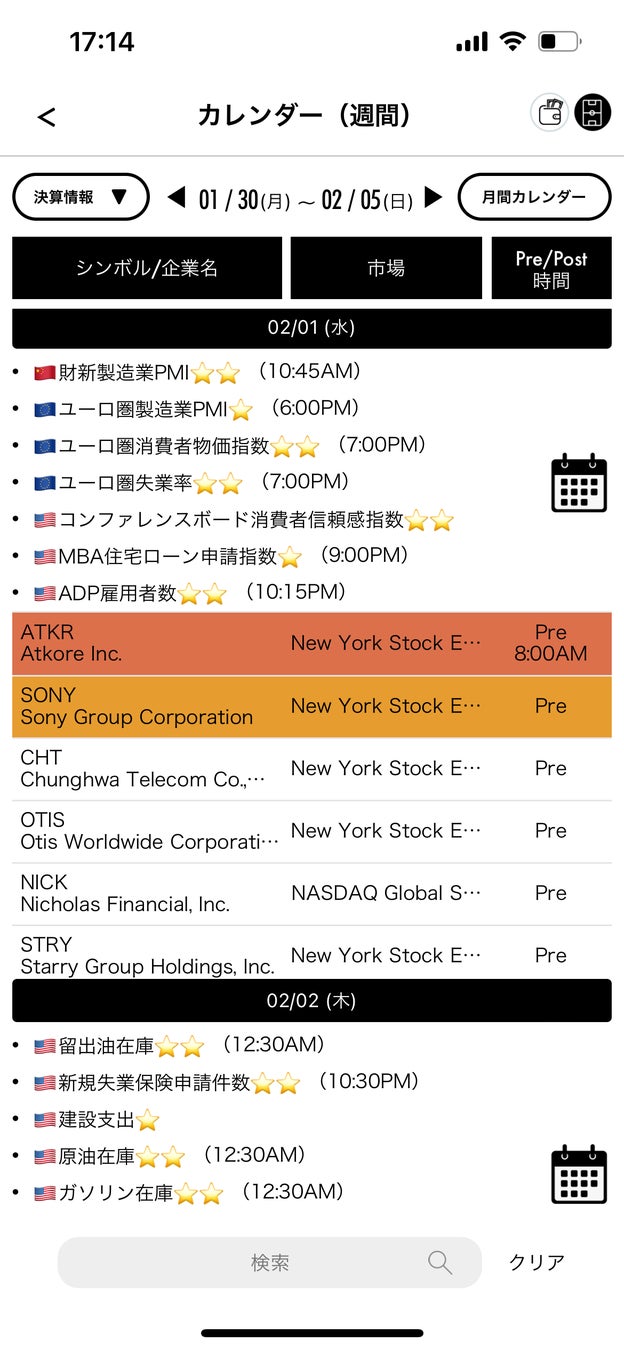Switch to 月間カレンダー view
The height and width of the screenshot is (1350, 624).
[534, 197]
